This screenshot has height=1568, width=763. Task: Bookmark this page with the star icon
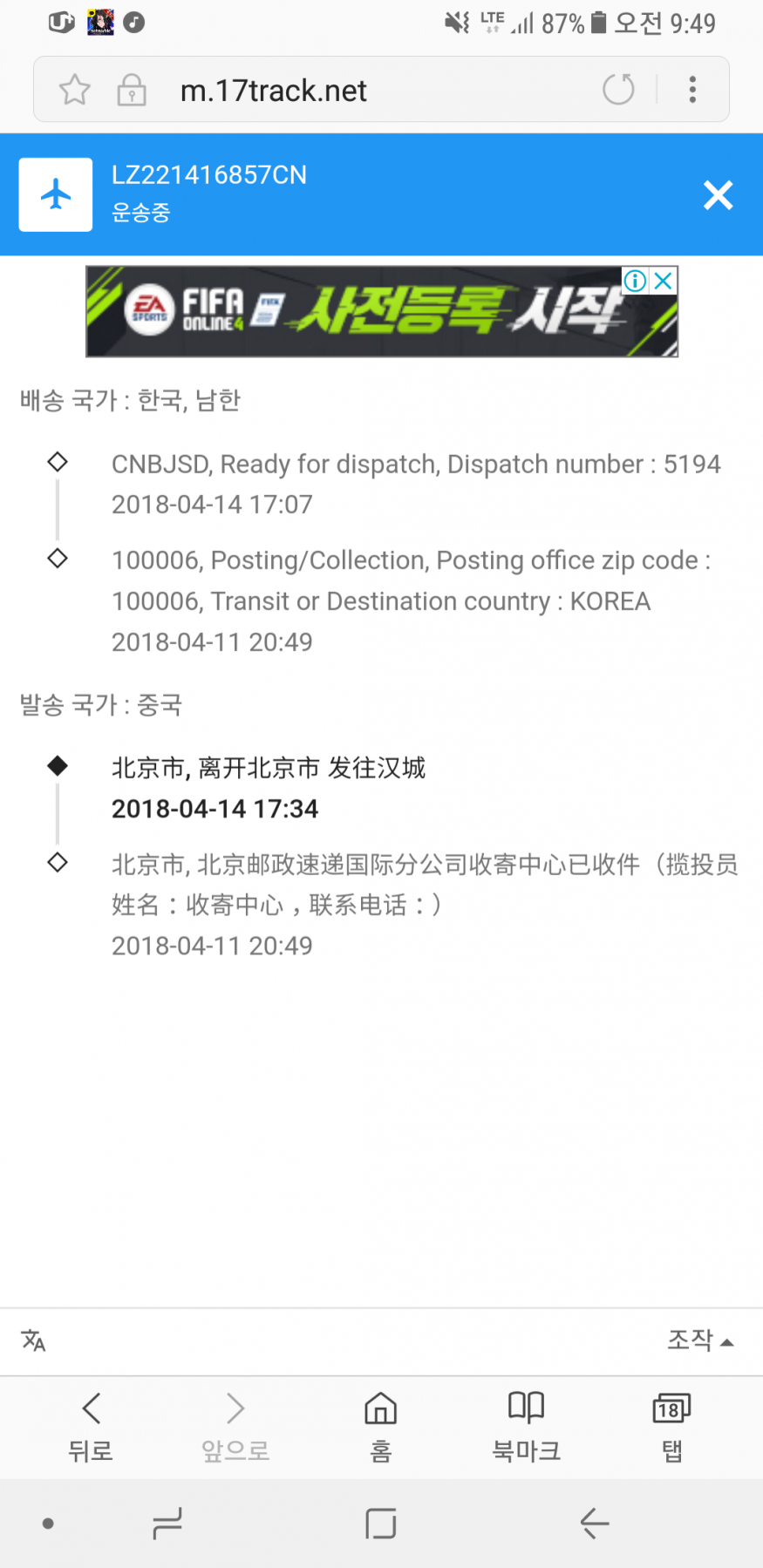tap(75, 90)
